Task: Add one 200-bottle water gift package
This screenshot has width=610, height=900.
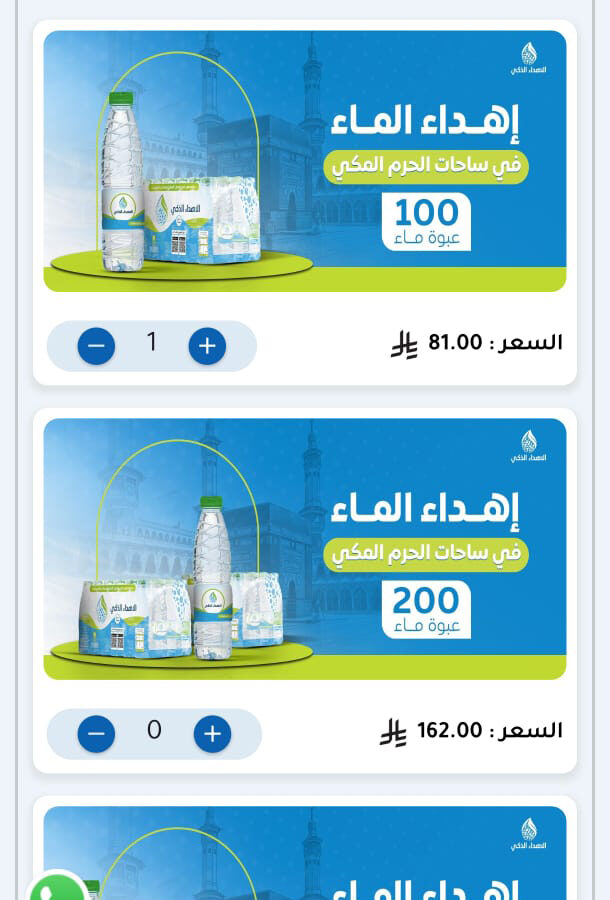Action: click(x=212, y=734)
